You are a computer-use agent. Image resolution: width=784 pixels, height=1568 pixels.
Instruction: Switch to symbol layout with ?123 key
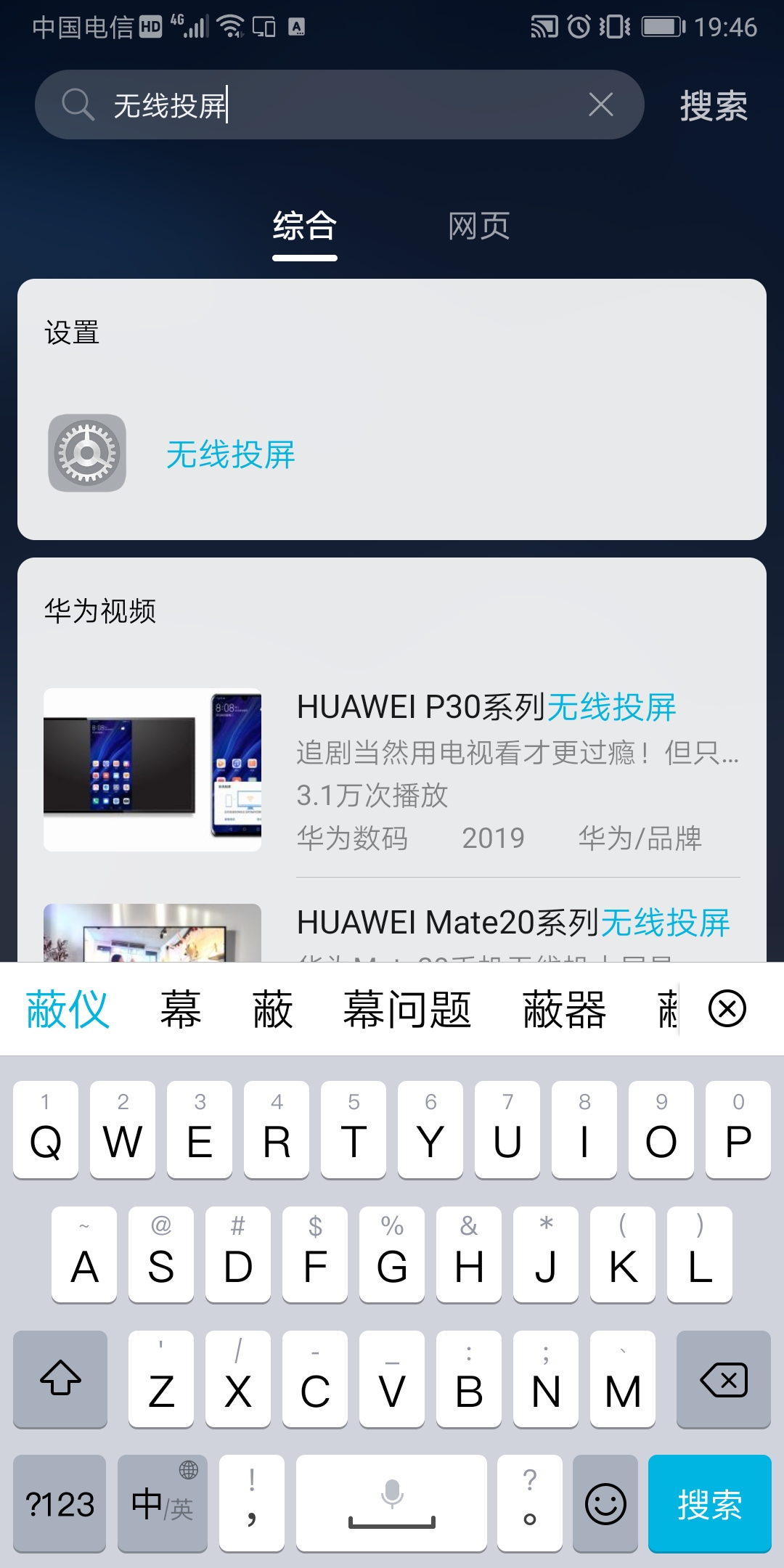60,1505
